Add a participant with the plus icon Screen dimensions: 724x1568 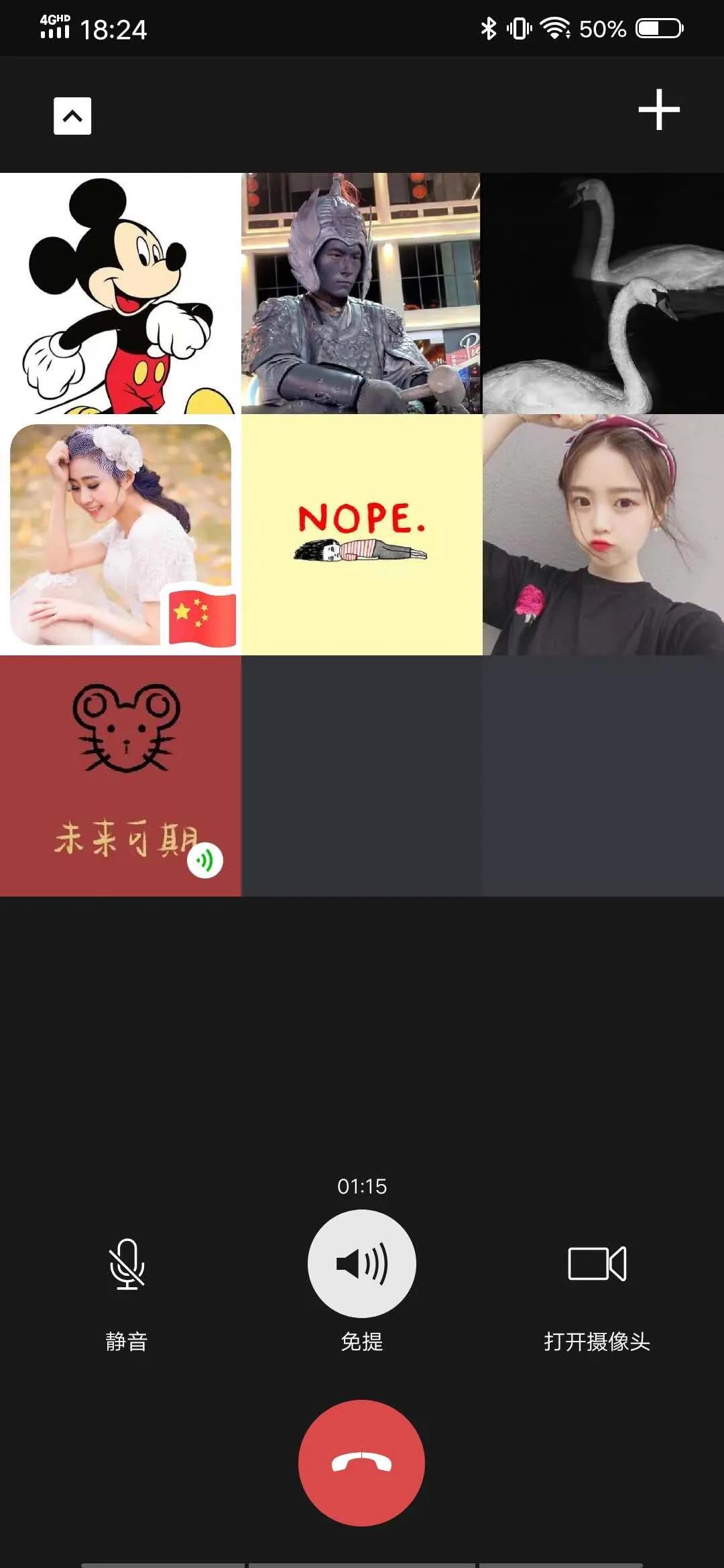pyautogui.click(x=658, y=109)
